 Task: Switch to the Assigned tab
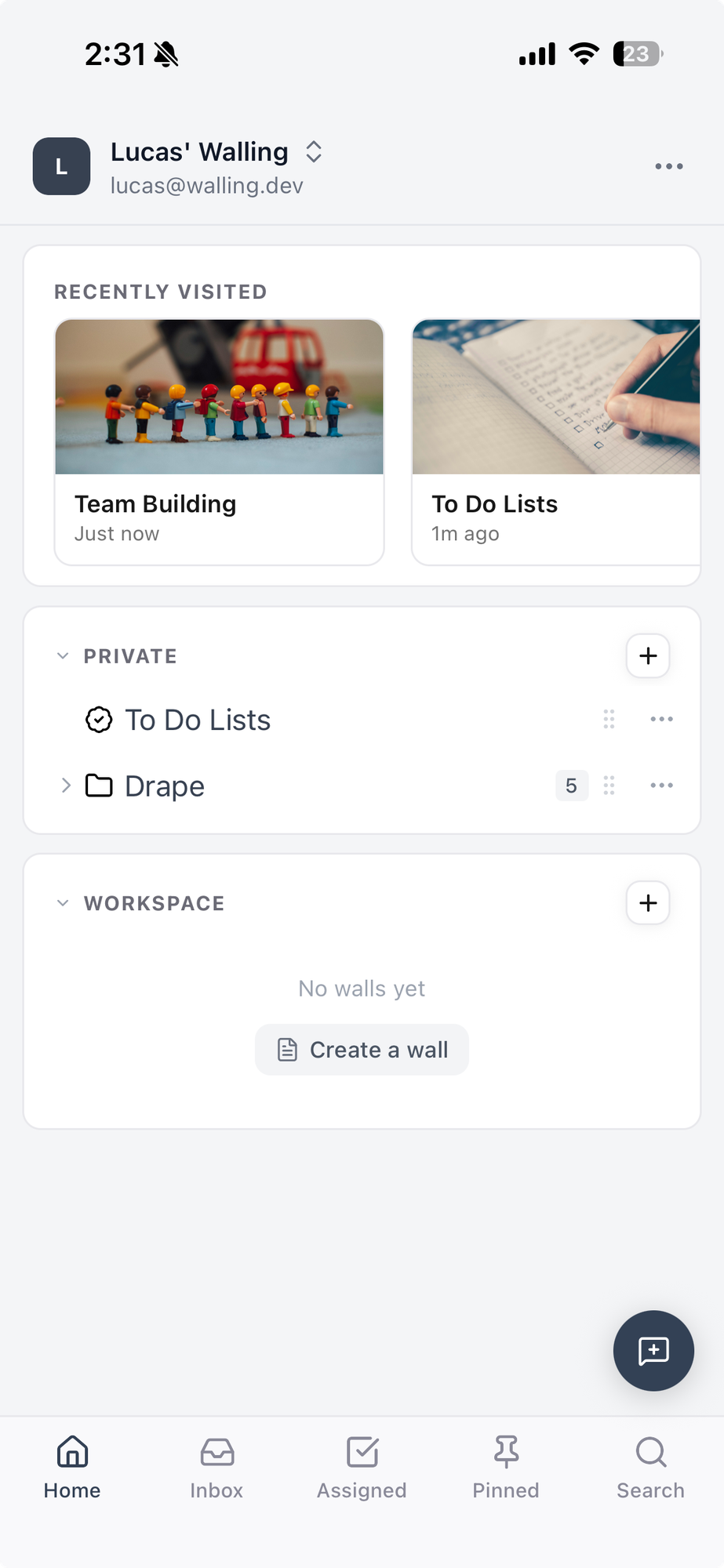tap(362, 1468)
